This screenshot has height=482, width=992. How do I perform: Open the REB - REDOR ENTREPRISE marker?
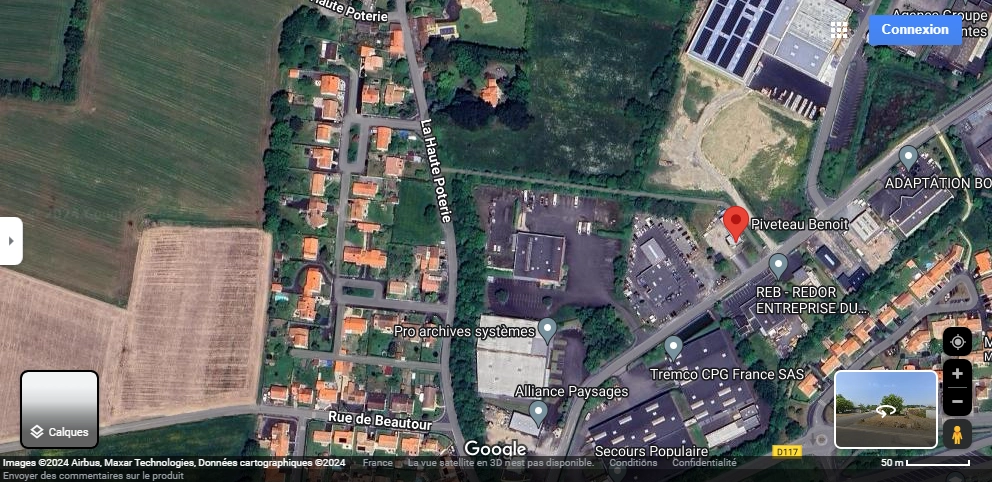click(x=778, y=265)
